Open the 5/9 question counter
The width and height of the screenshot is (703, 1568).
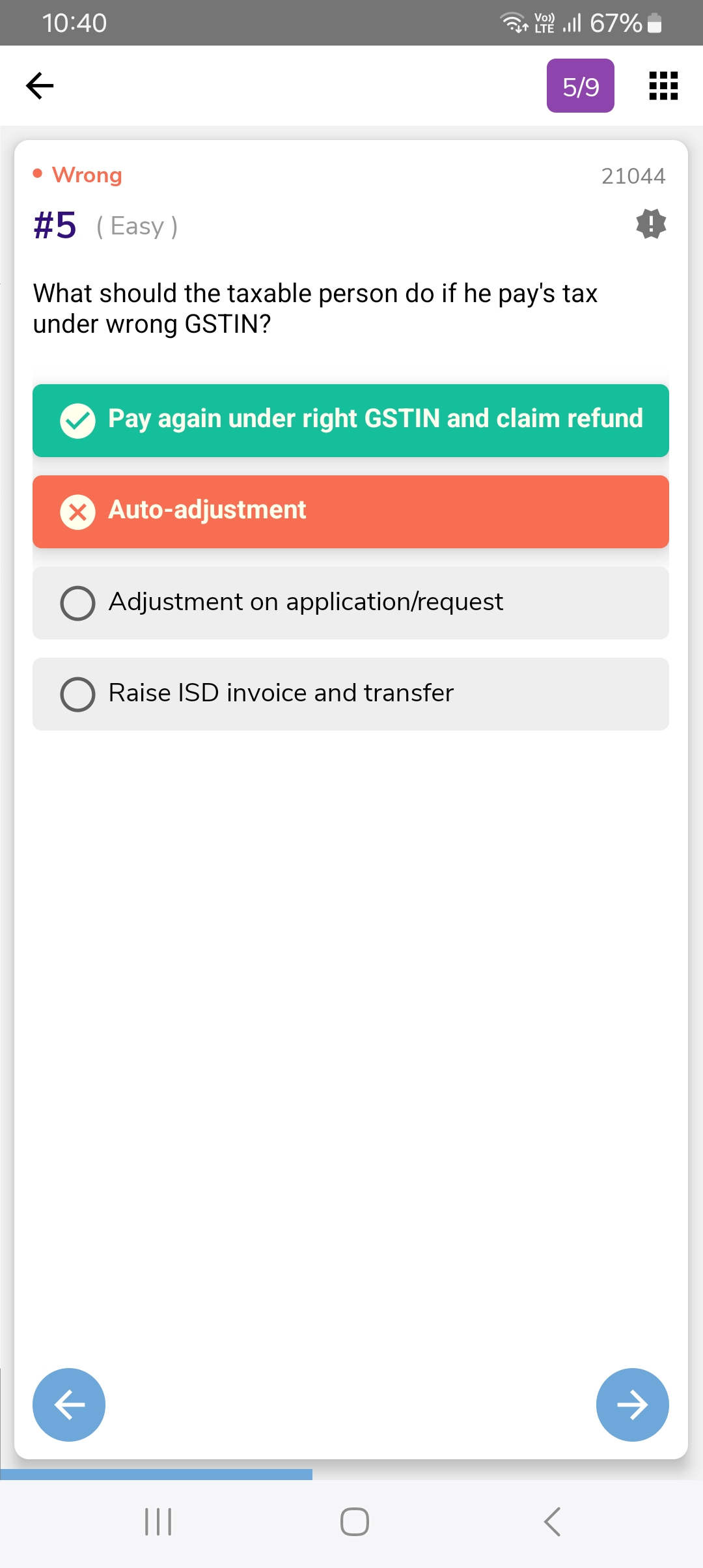coord(580,86)
